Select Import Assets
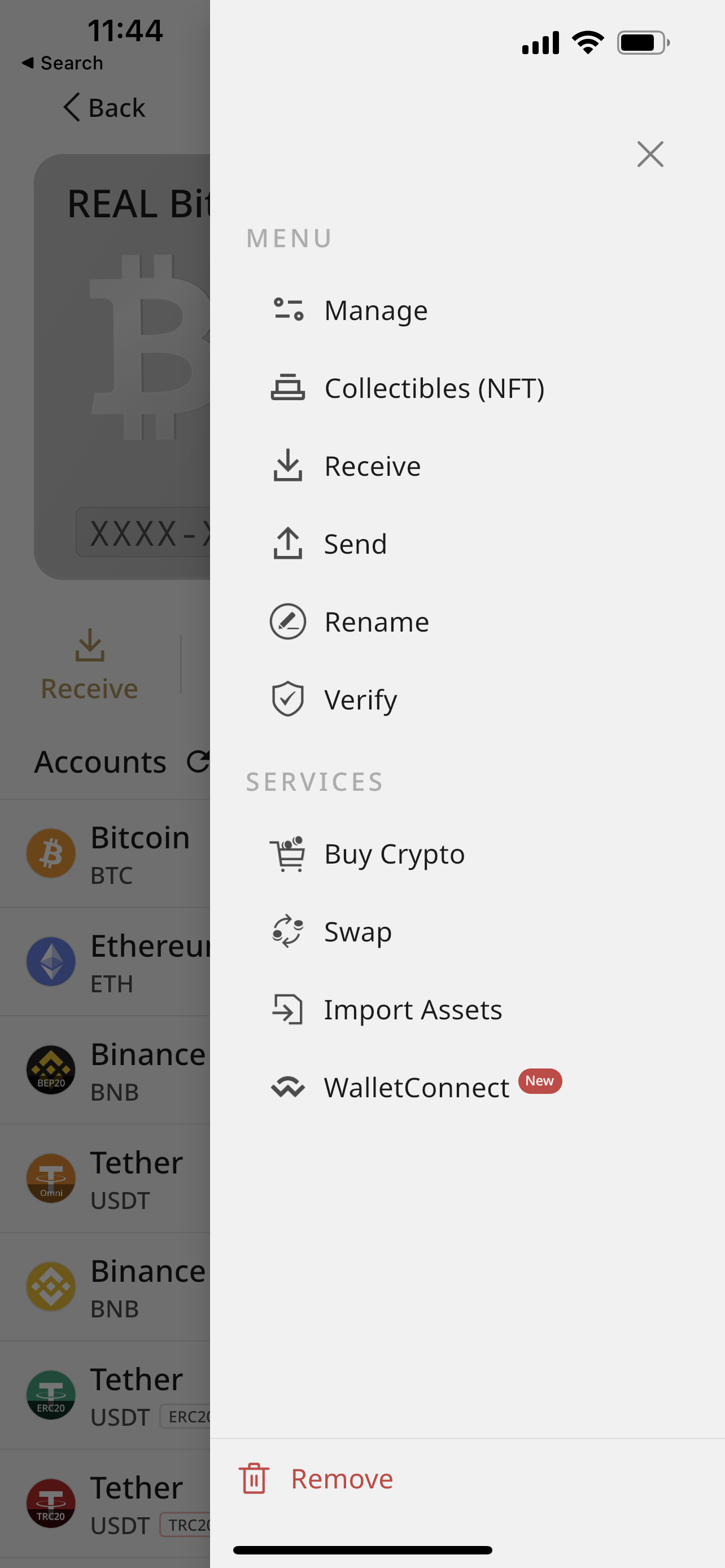725x1568 pixels. pos(412,1010)
